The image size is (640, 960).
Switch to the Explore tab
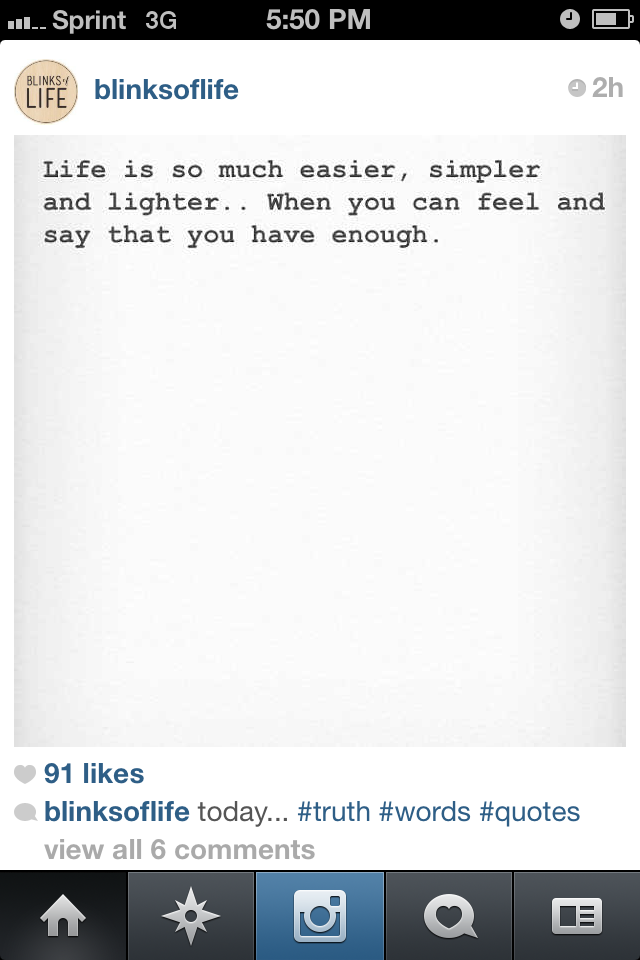click(192, 916)
